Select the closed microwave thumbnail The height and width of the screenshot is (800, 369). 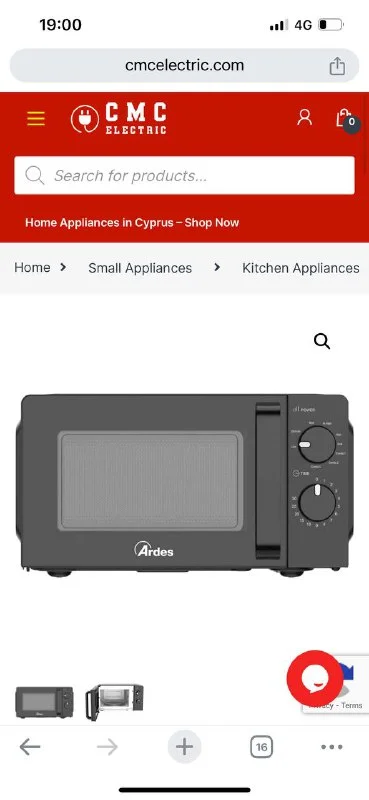pyautogui.click(x=44, y=702)
